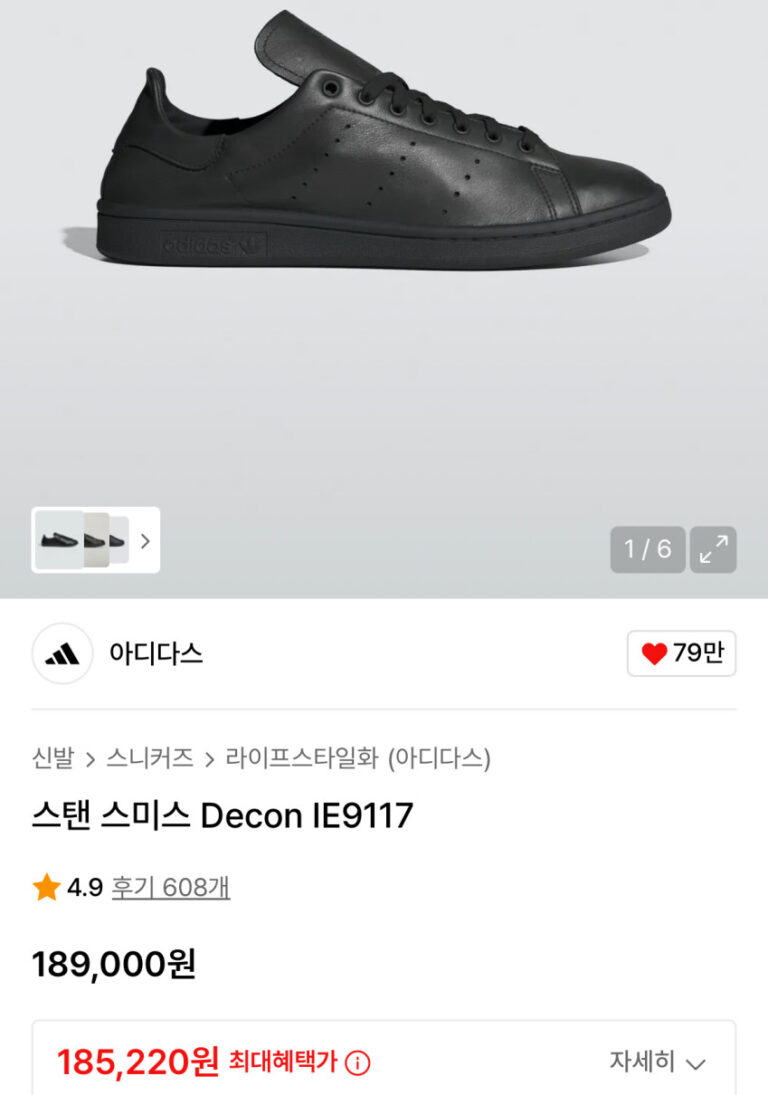Go to the 스니커즈 category
Viewport: 768px width, 1095px height.
click(149, 759)
